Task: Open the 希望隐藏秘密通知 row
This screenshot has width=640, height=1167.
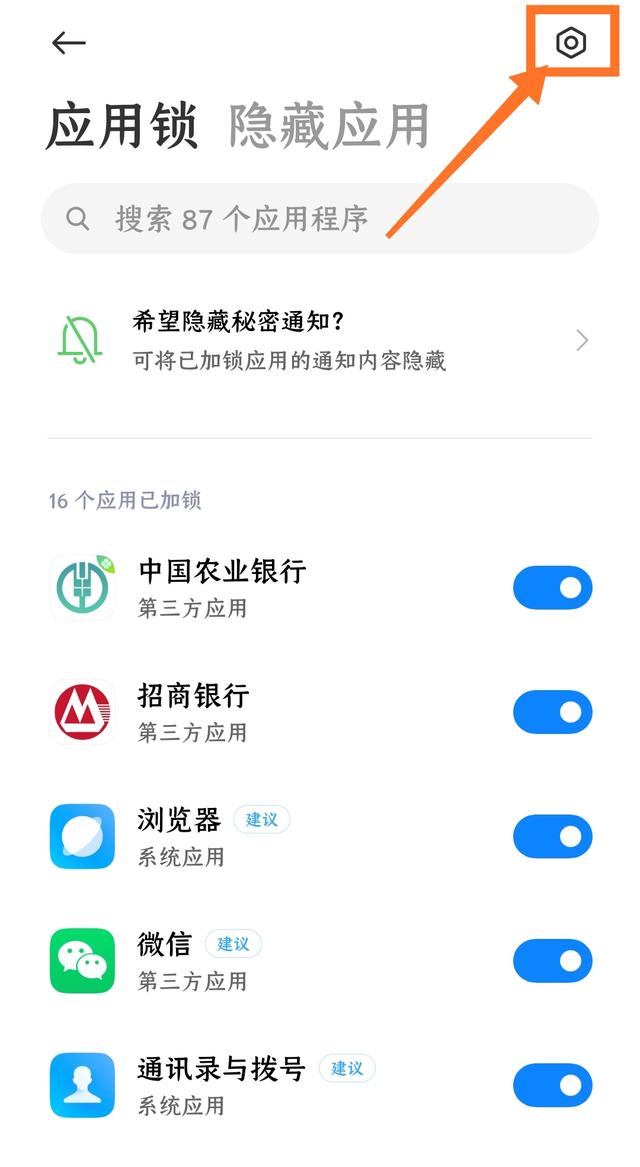Action: [320, 341]
